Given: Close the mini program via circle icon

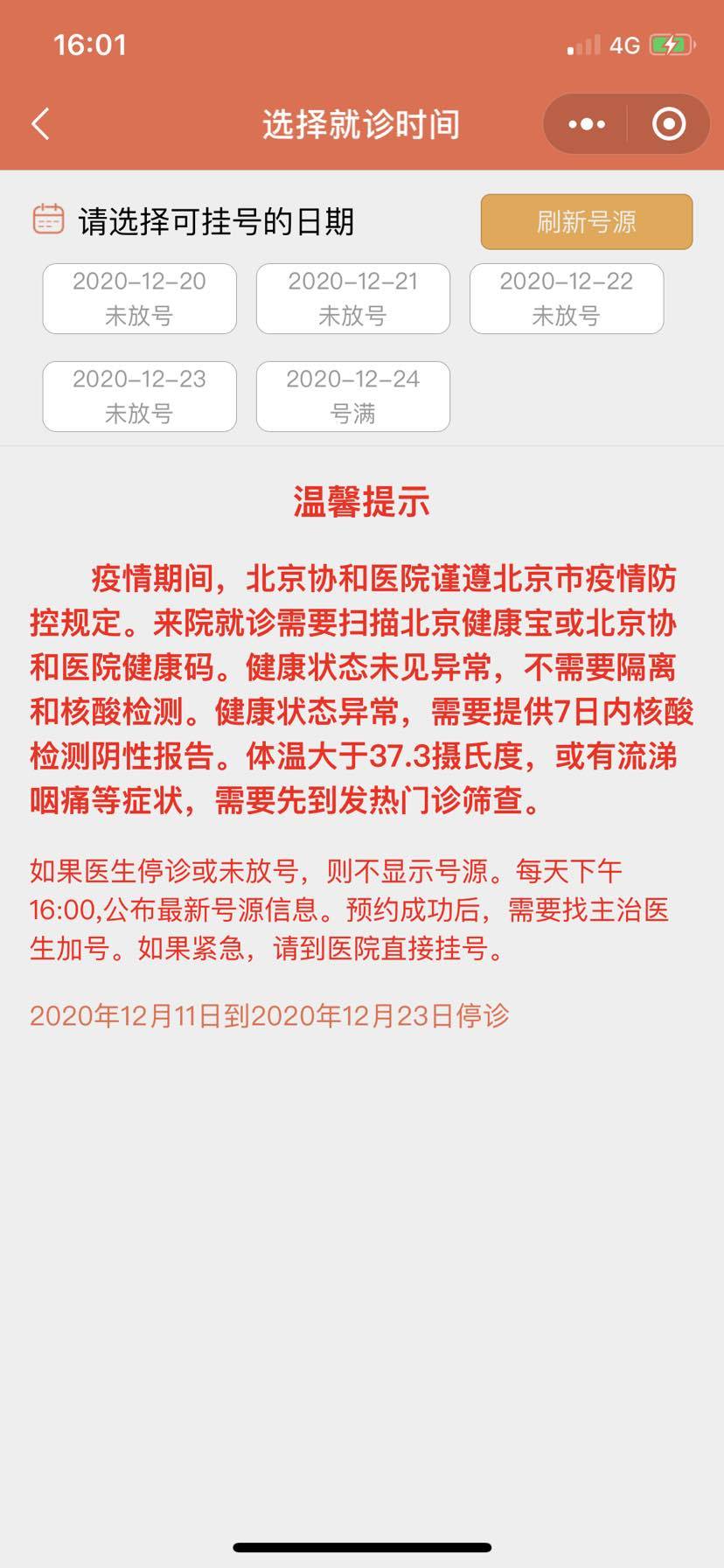Looking at the screenshot, I should (669, 124).
